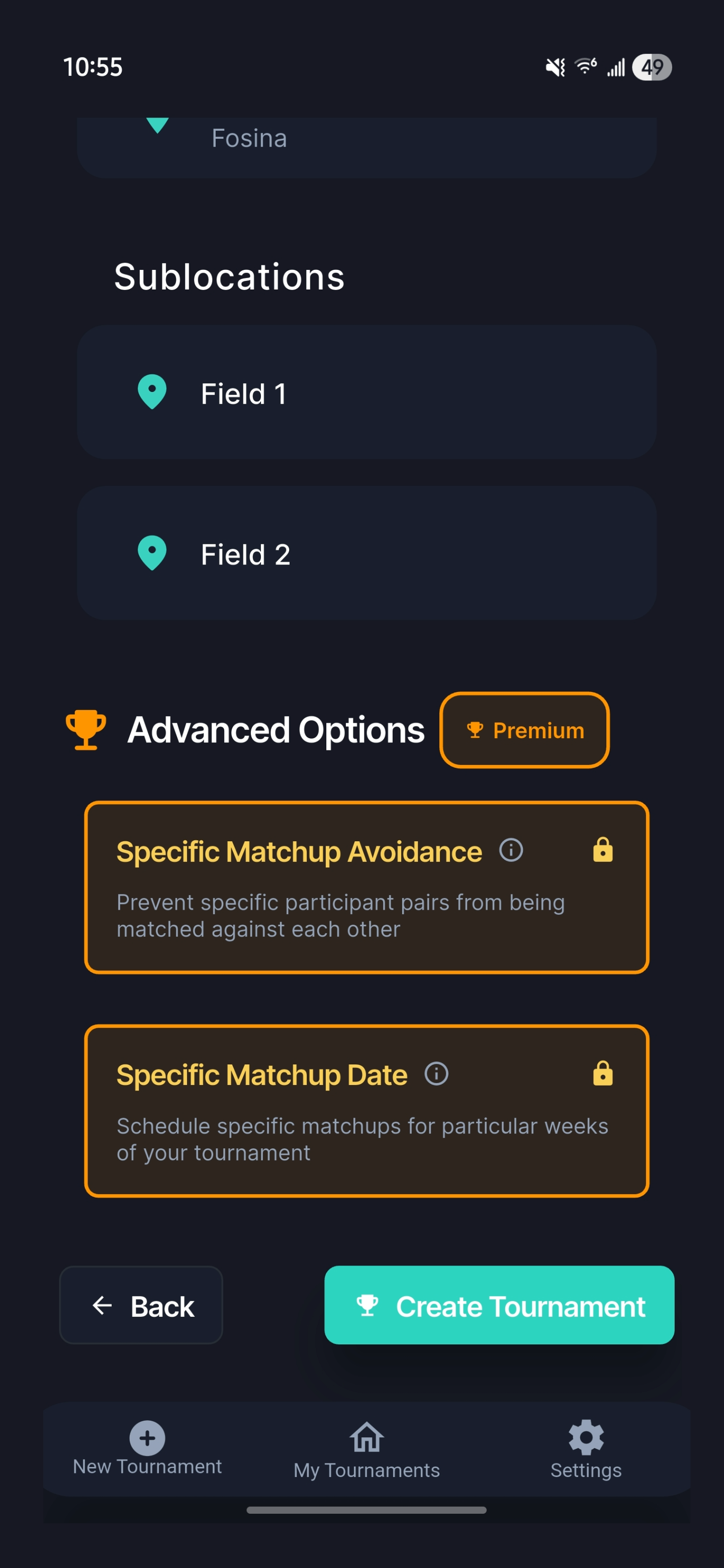This screenshot has height=1568, width=724.
Task: Show info for Specific Matchup Avoidance
Action: pyautogui.click(x=511, y=850)
